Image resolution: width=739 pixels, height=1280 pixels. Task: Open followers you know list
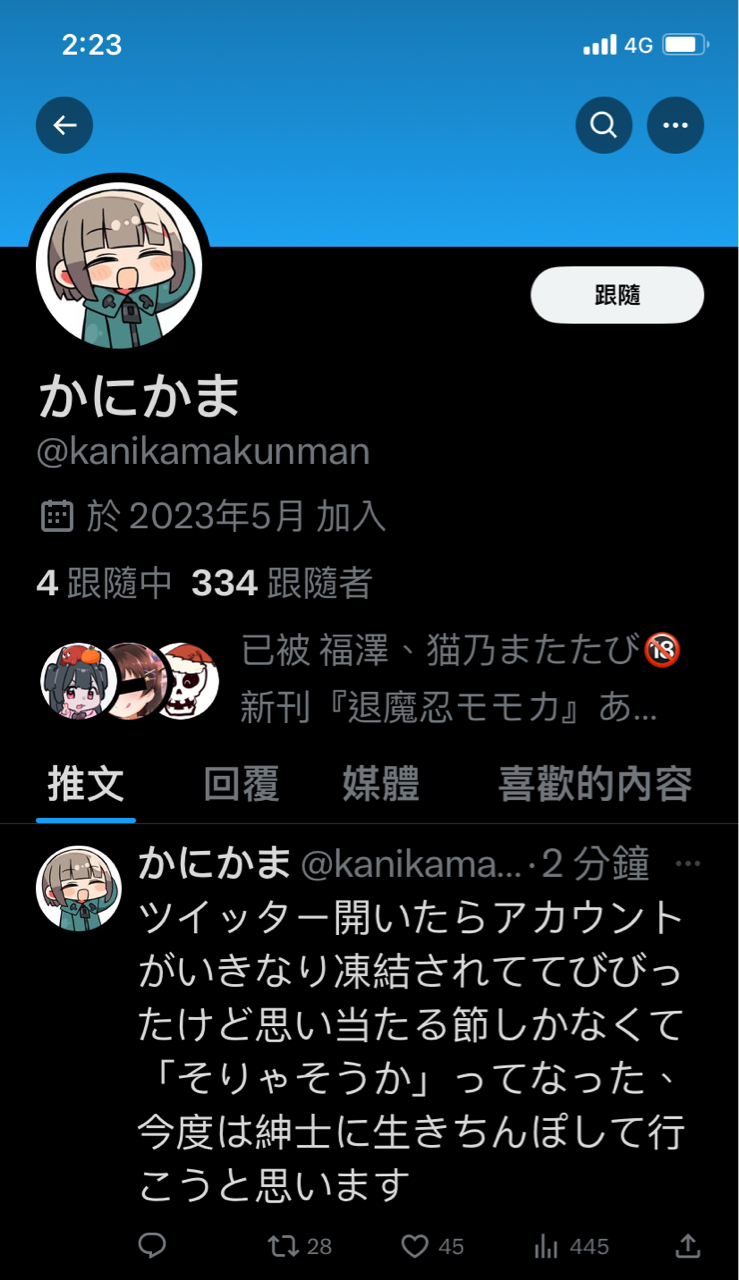[360, 680]
